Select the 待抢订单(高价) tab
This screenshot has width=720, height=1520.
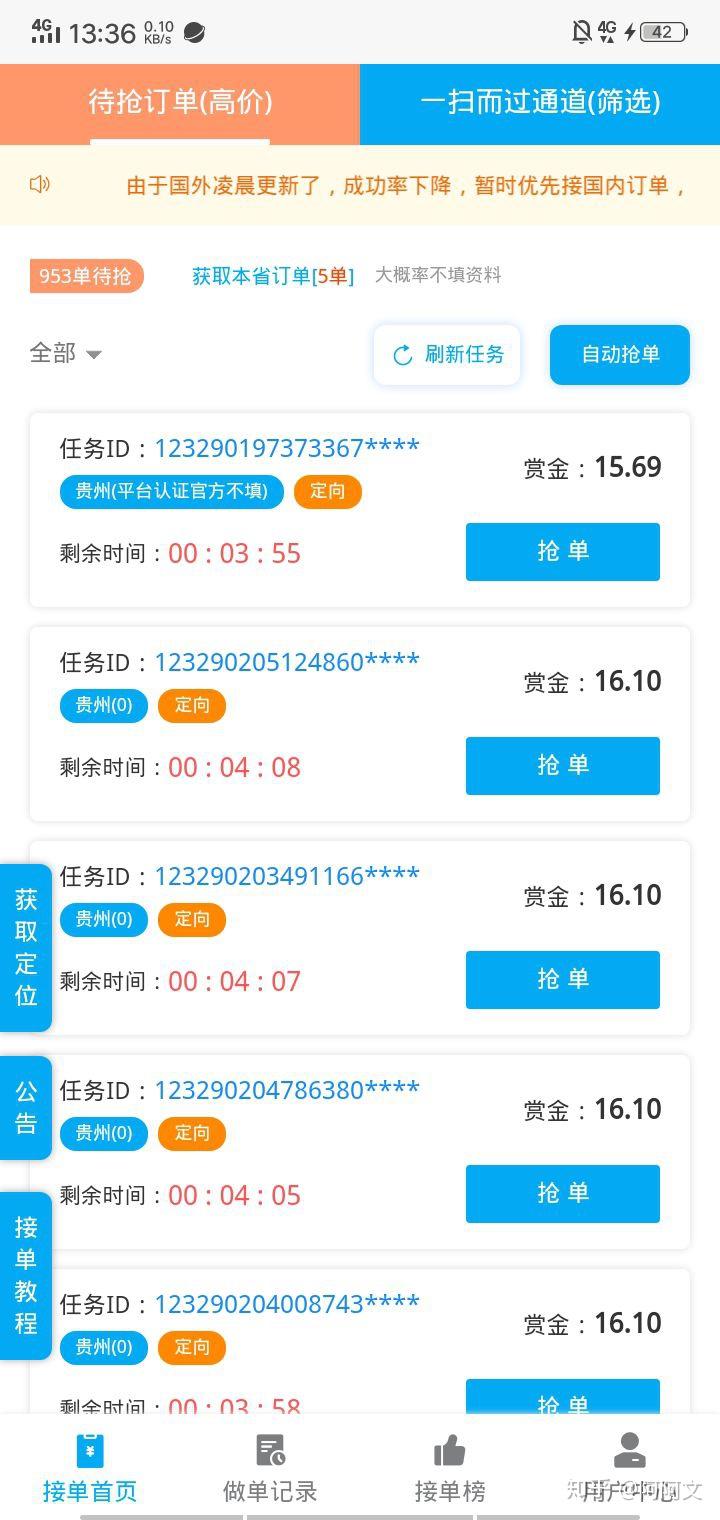pyautogui.click(x=180, y=104)
